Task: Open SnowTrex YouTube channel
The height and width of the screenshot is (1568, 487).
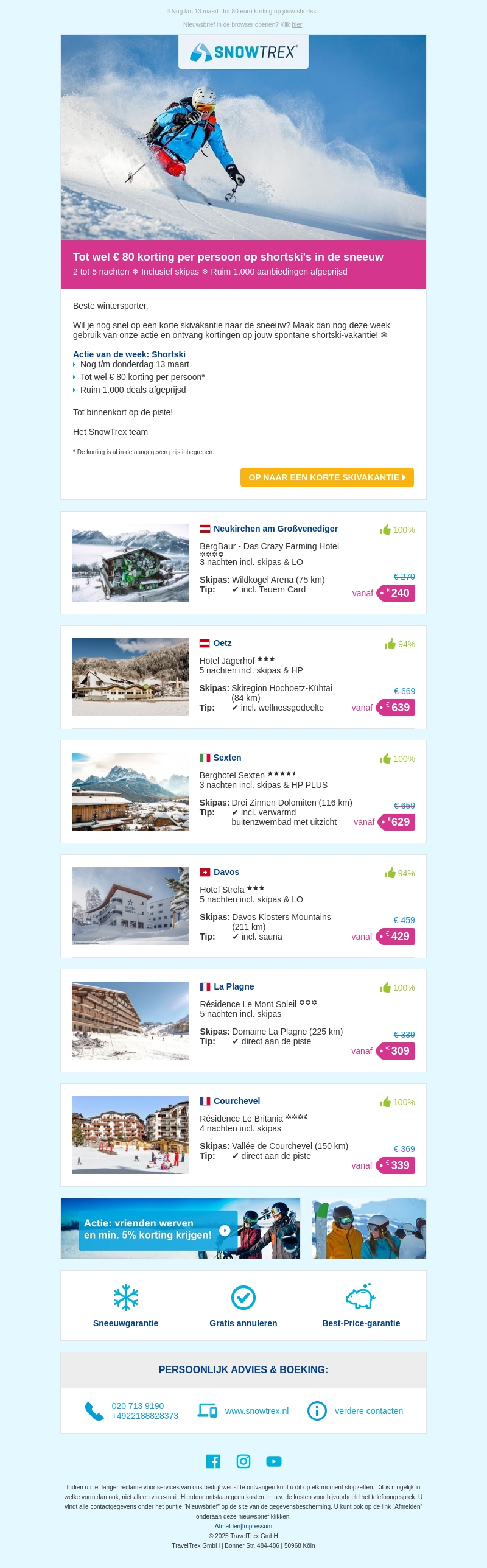Action: [274, 1461]
